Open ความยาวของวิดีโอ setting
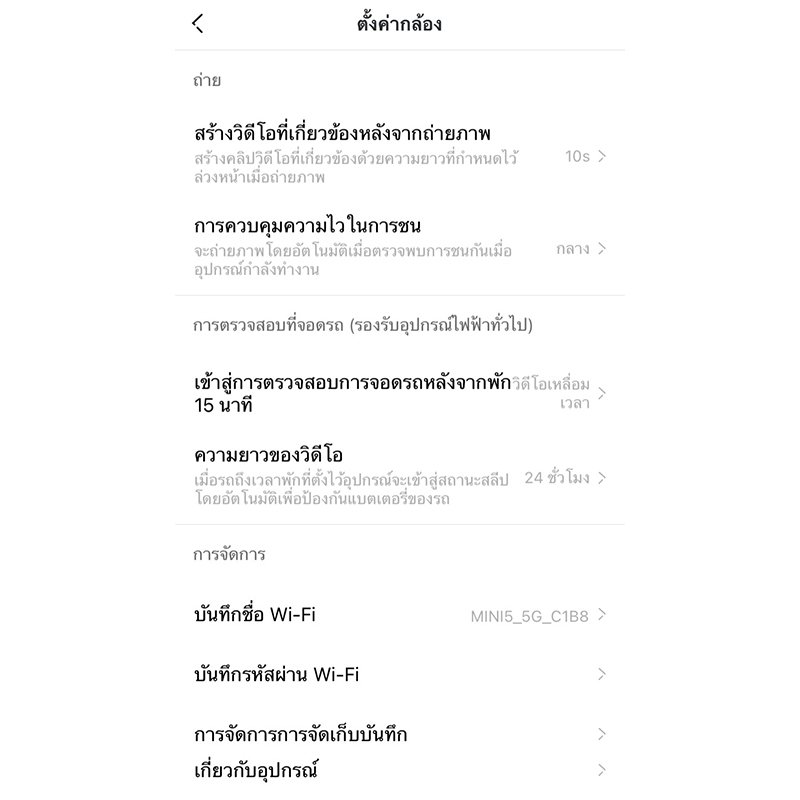 (400, 477)
